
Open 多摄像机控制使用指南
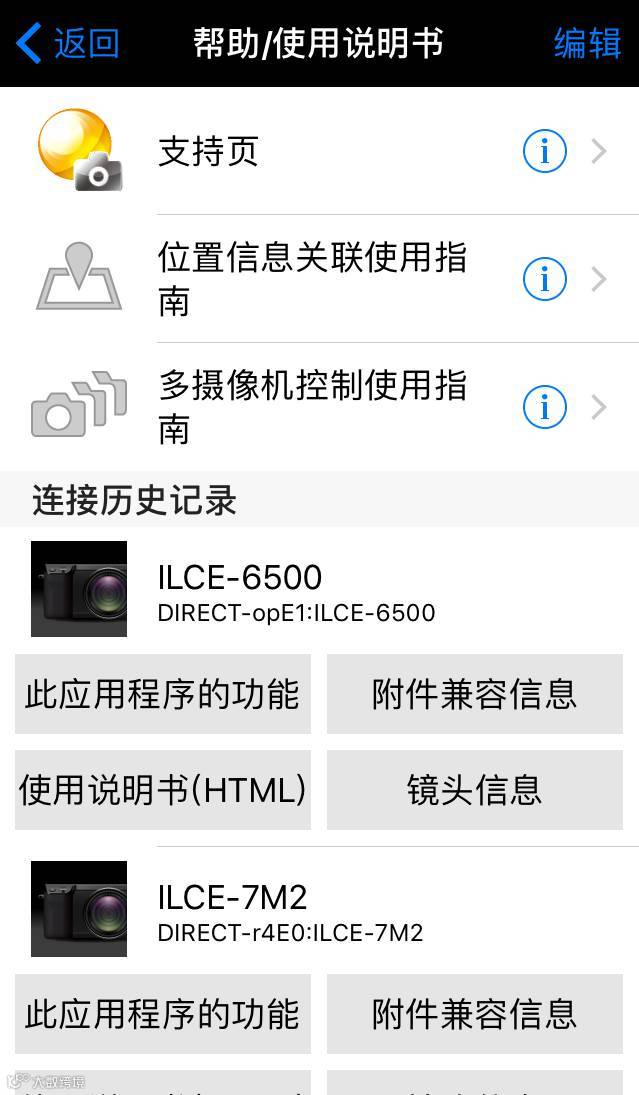(310, 407)
